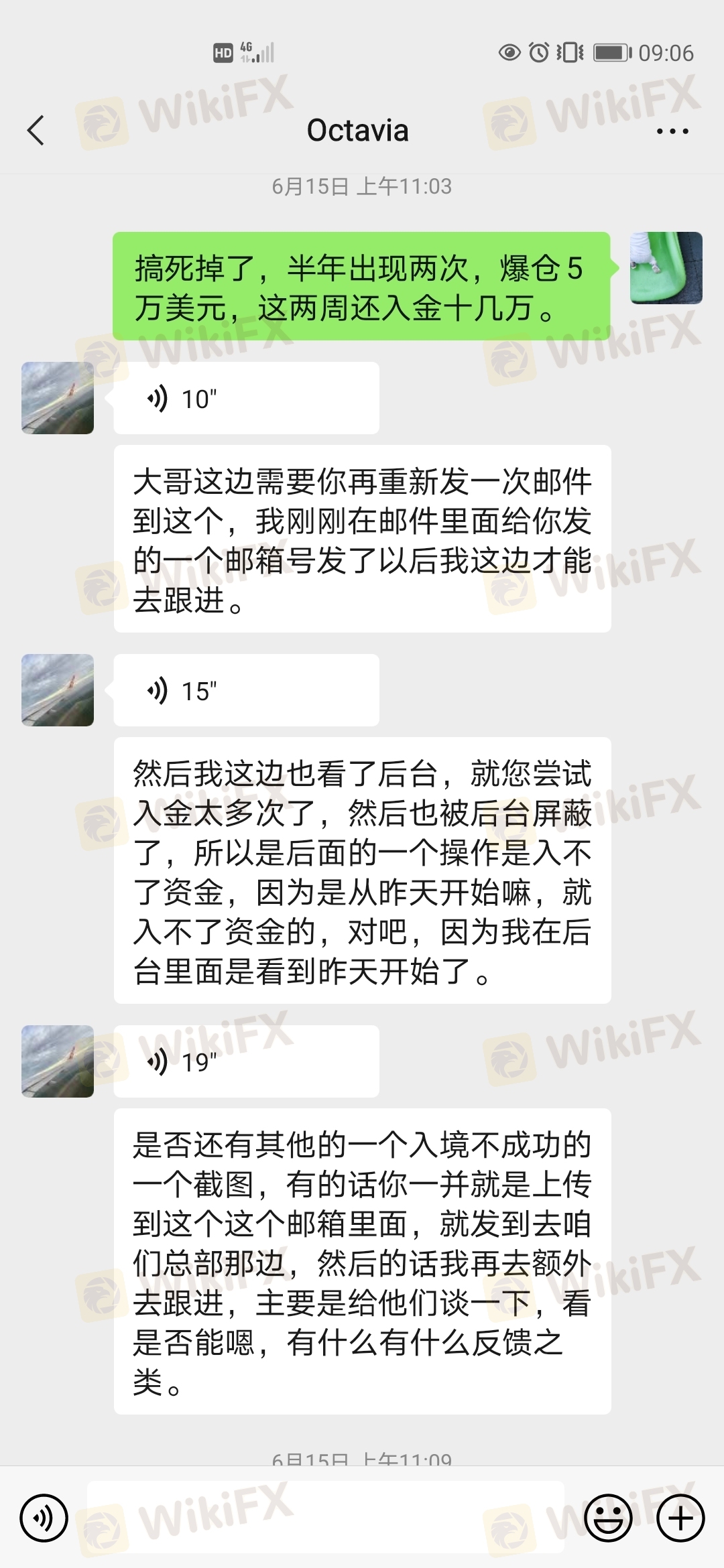724x1568 pixels.
Task: Play the 19-second voice message
Action: pos(246,1062)
